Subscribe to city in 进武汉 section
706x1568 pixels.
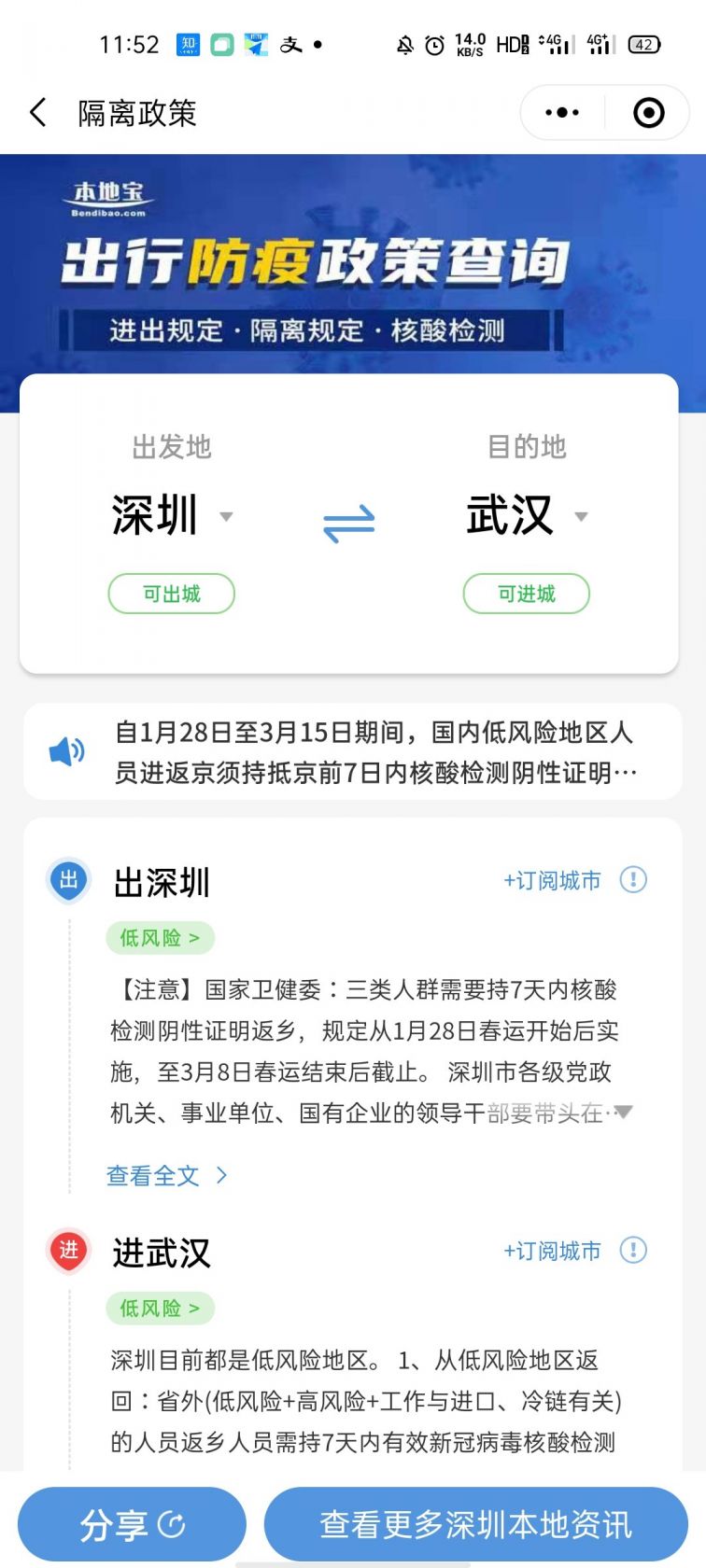(x=552, y=1251)
